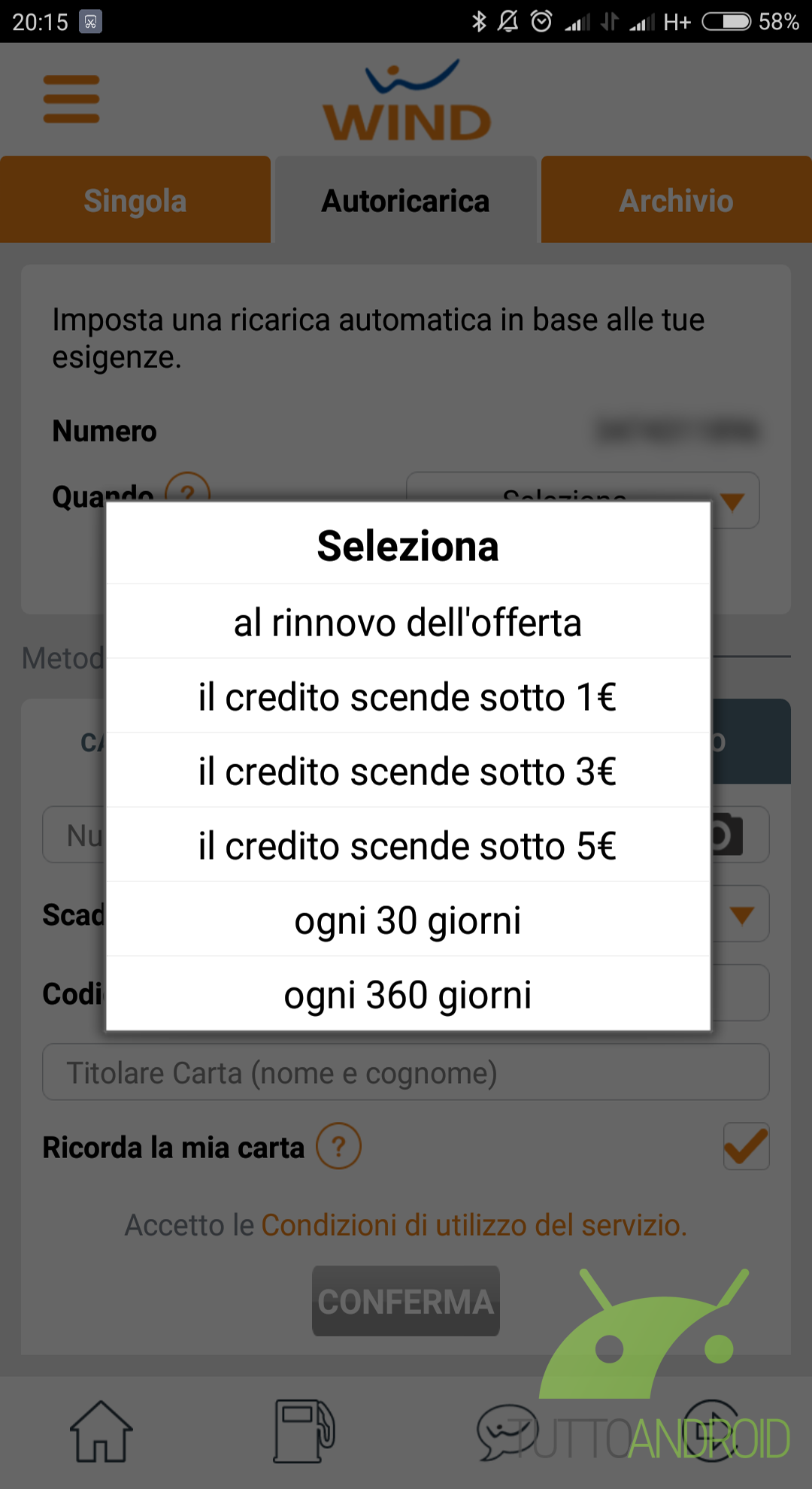Pick the "ogni 30 giorni" option
Viewport: 812px width, 1489px height.
tap(408, 920)
